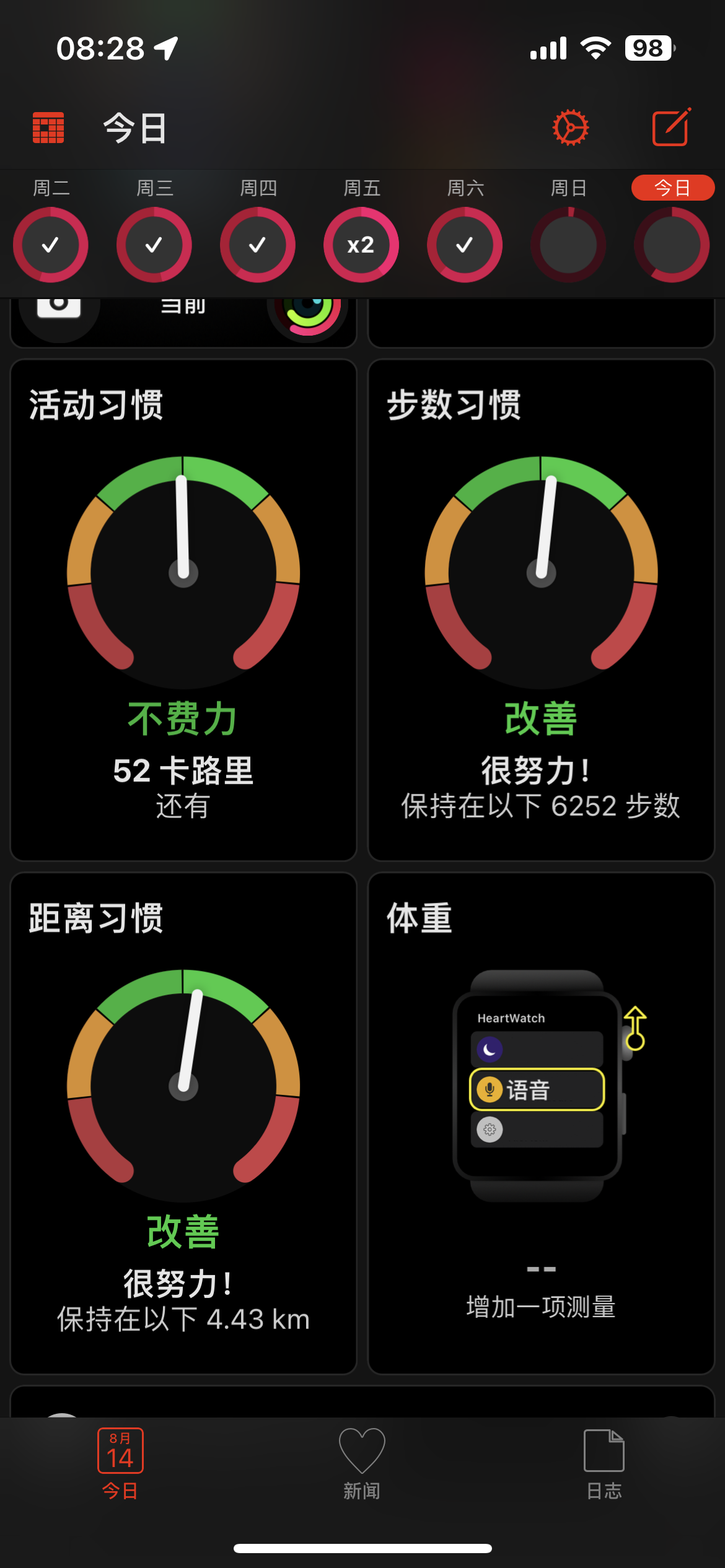Tap the compose note icon
725x1568 pixels.
pos(671,128)
